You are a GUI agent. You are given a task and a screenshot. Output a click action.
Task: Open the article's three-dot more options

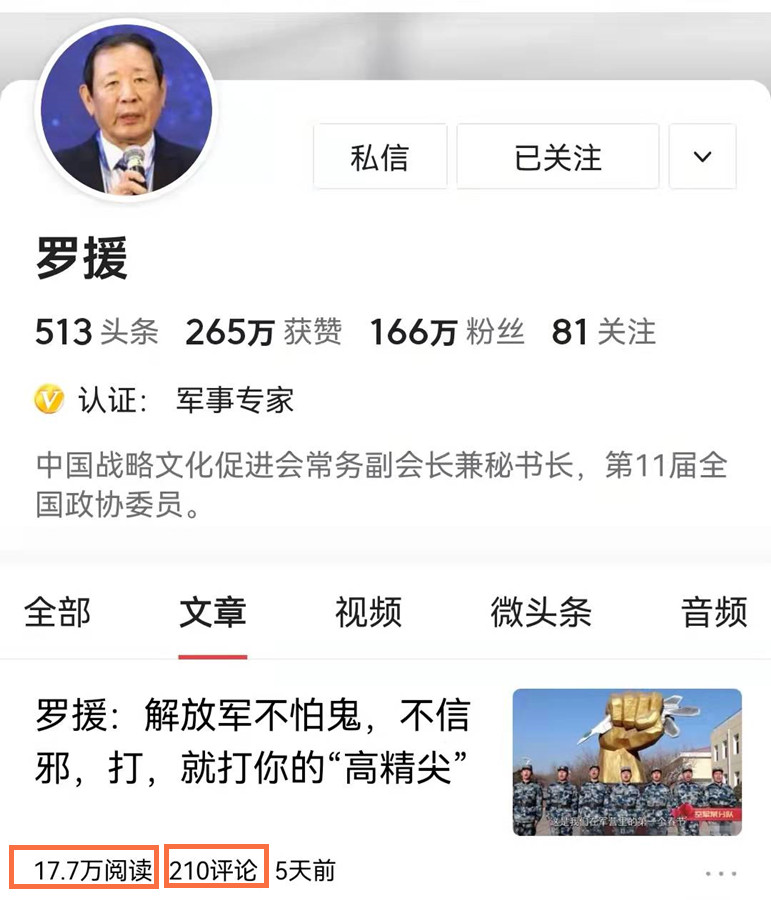(720, 873)
